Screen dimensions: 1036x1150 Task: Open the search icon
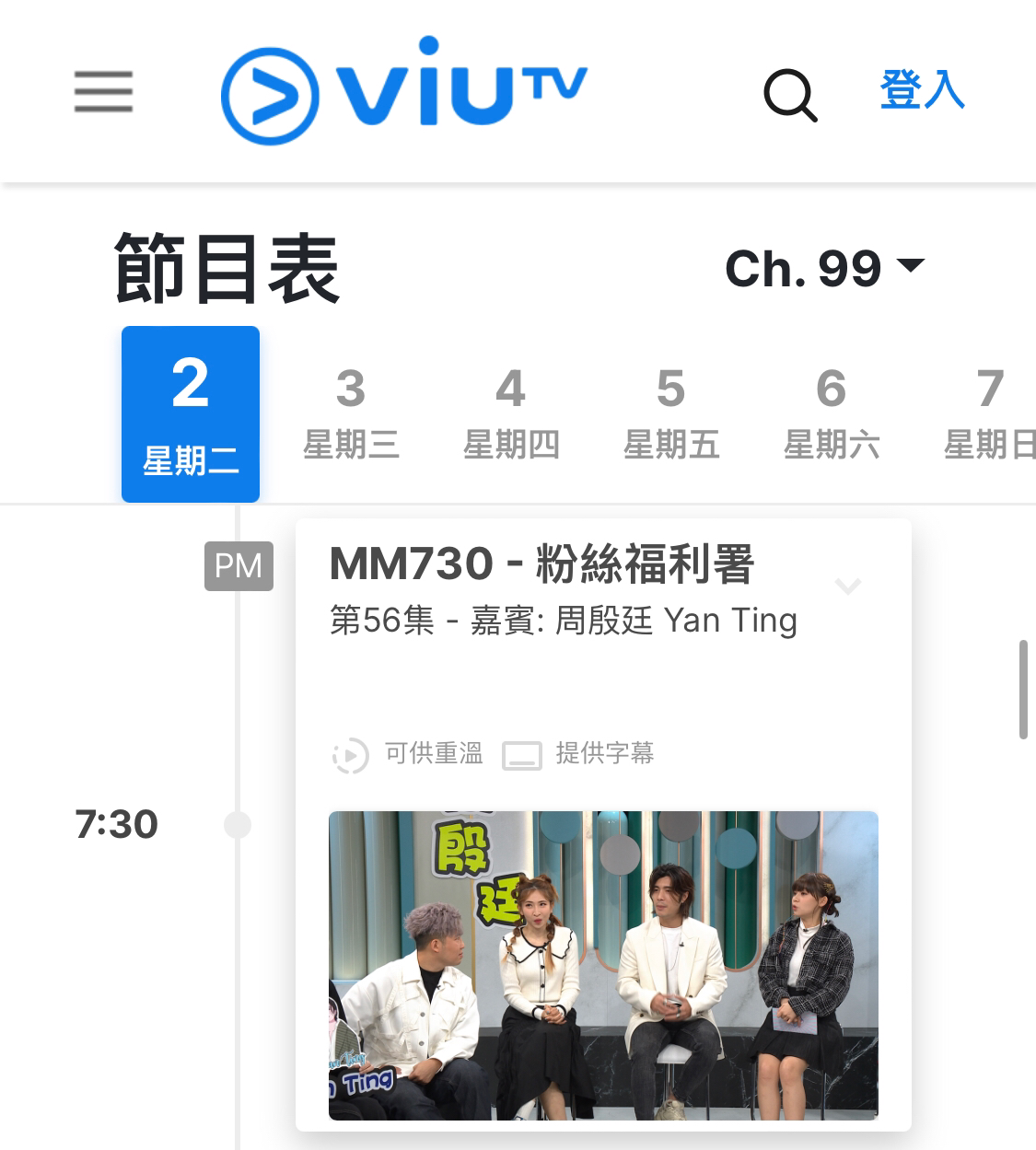(x=790, y=95)
